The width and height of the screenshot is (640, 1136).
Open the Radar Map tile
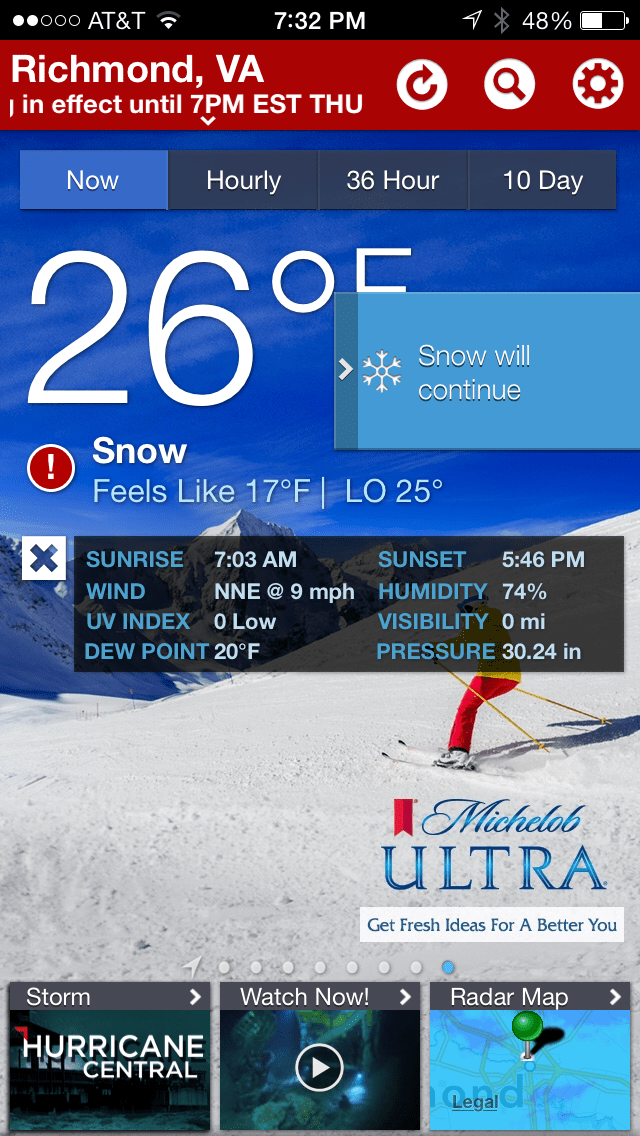(x=528, y=1056)
